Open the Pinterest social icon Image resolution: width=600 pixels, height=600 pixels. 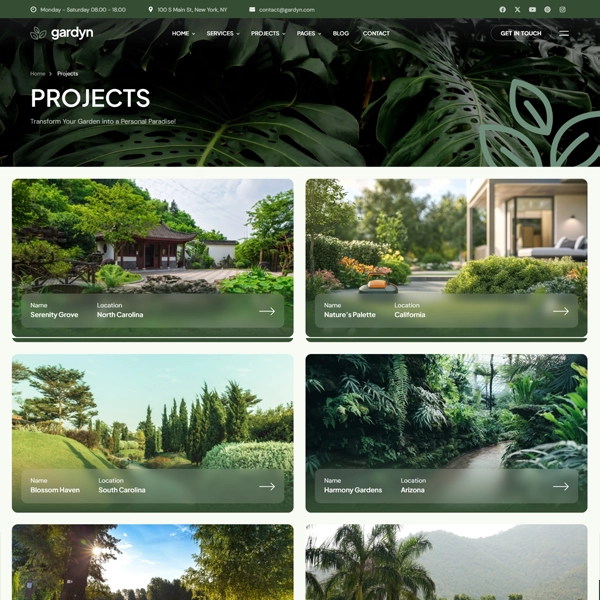tap(547, 9)
